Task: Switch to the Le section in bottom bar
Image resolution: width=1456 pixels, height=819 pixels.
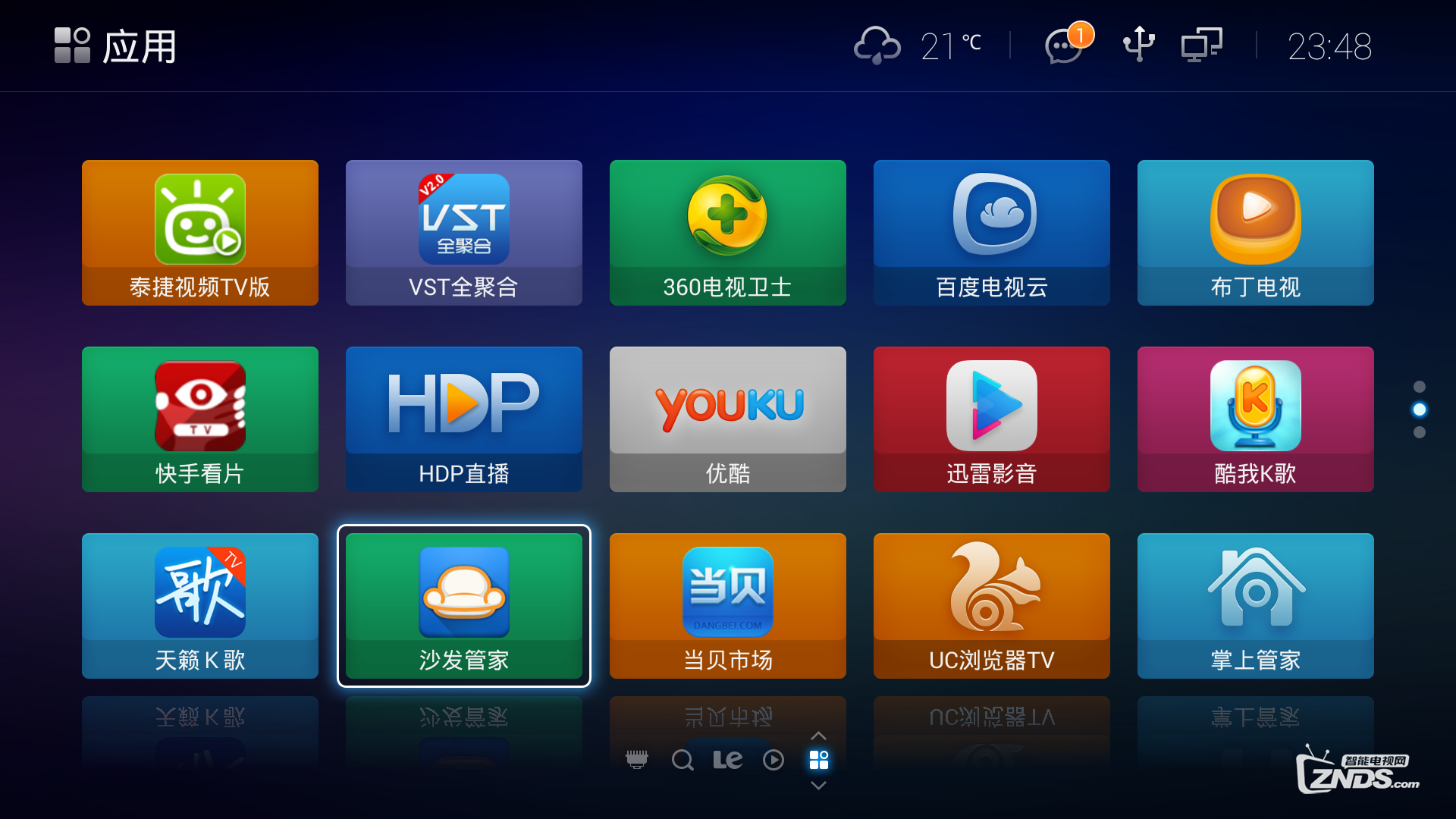Action: (x=728, y=760)
